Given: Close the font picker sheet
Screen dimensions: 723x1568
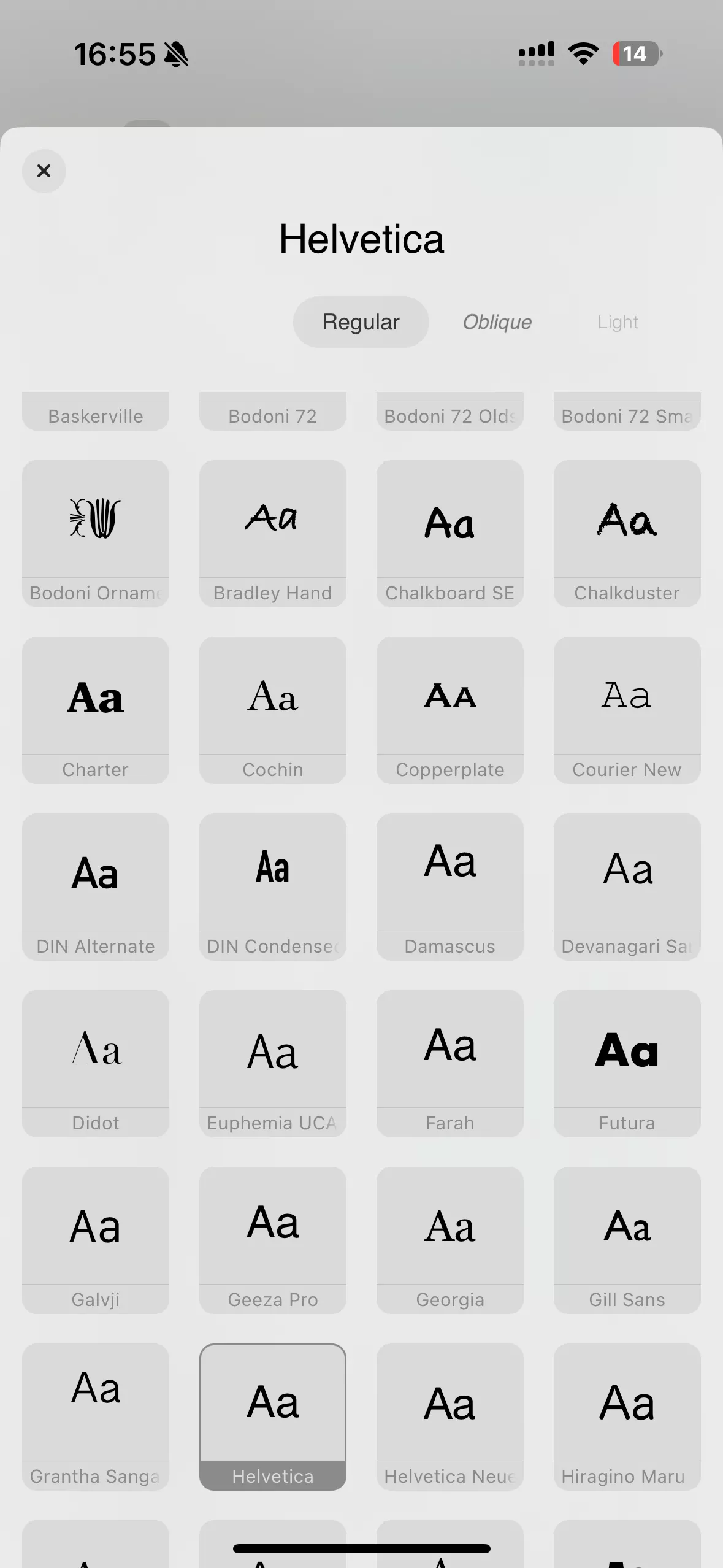Looking at the screenshot, I should (44, 171).
